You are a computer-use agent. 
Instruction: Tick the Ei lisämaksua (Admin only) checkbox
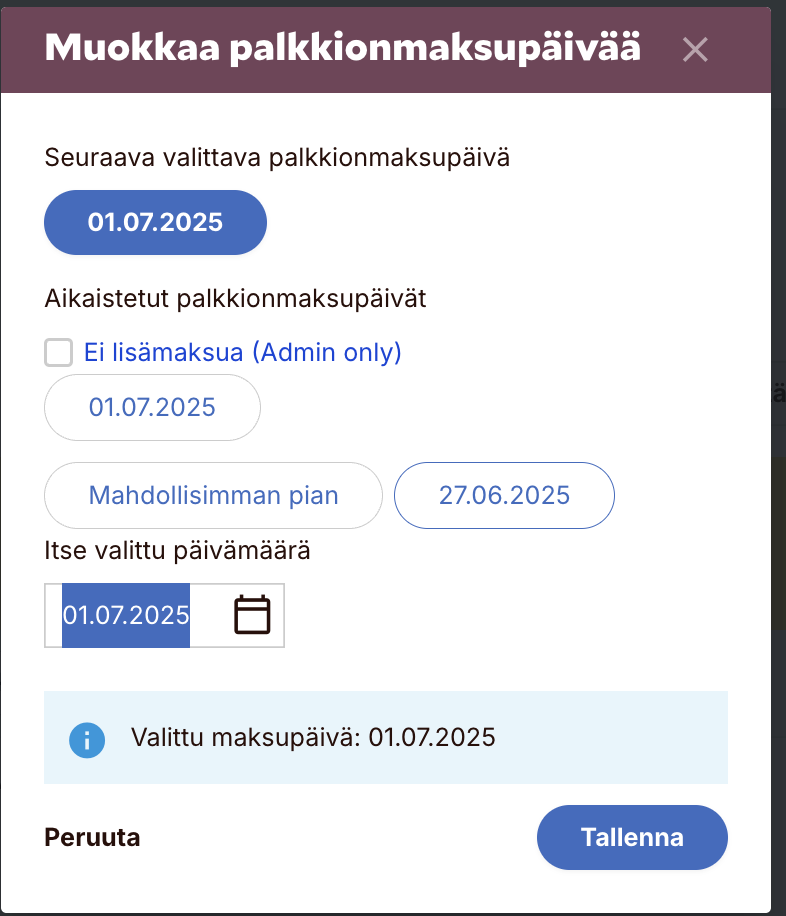[59, 352]
